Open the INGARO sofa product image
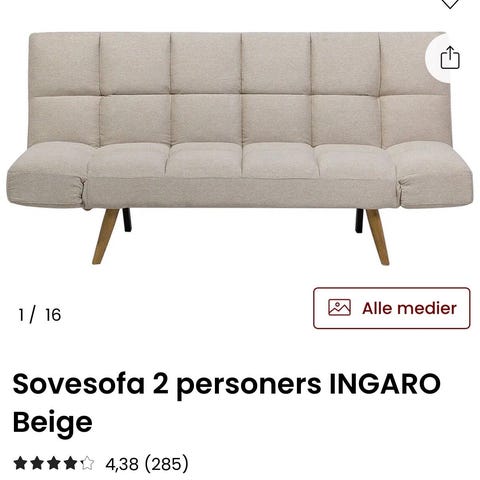Screen dimensions: 480x480 [x=240, y=148]
